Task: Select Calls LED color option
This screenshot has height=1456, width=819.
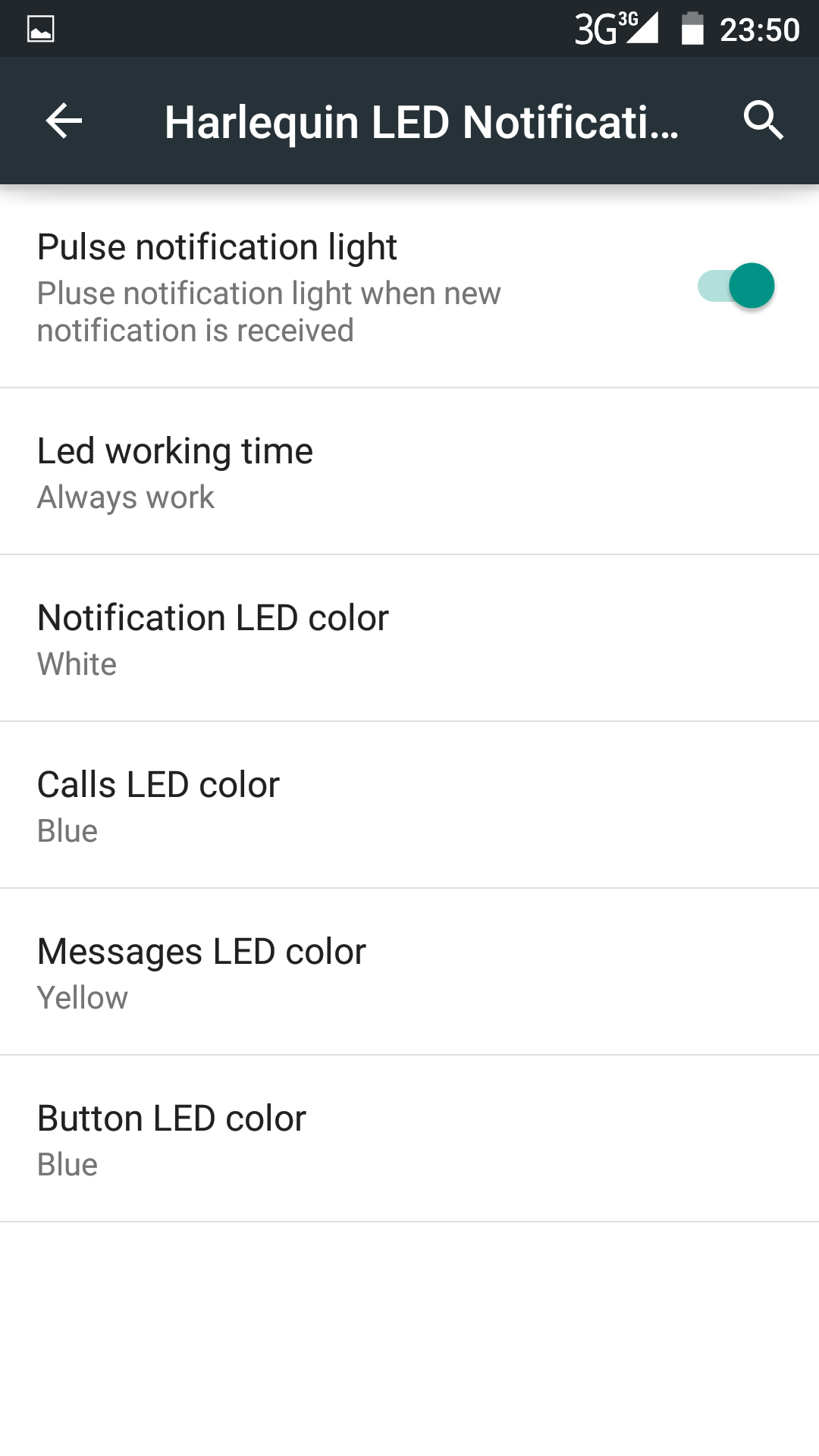Action: (x=409, y=805)
